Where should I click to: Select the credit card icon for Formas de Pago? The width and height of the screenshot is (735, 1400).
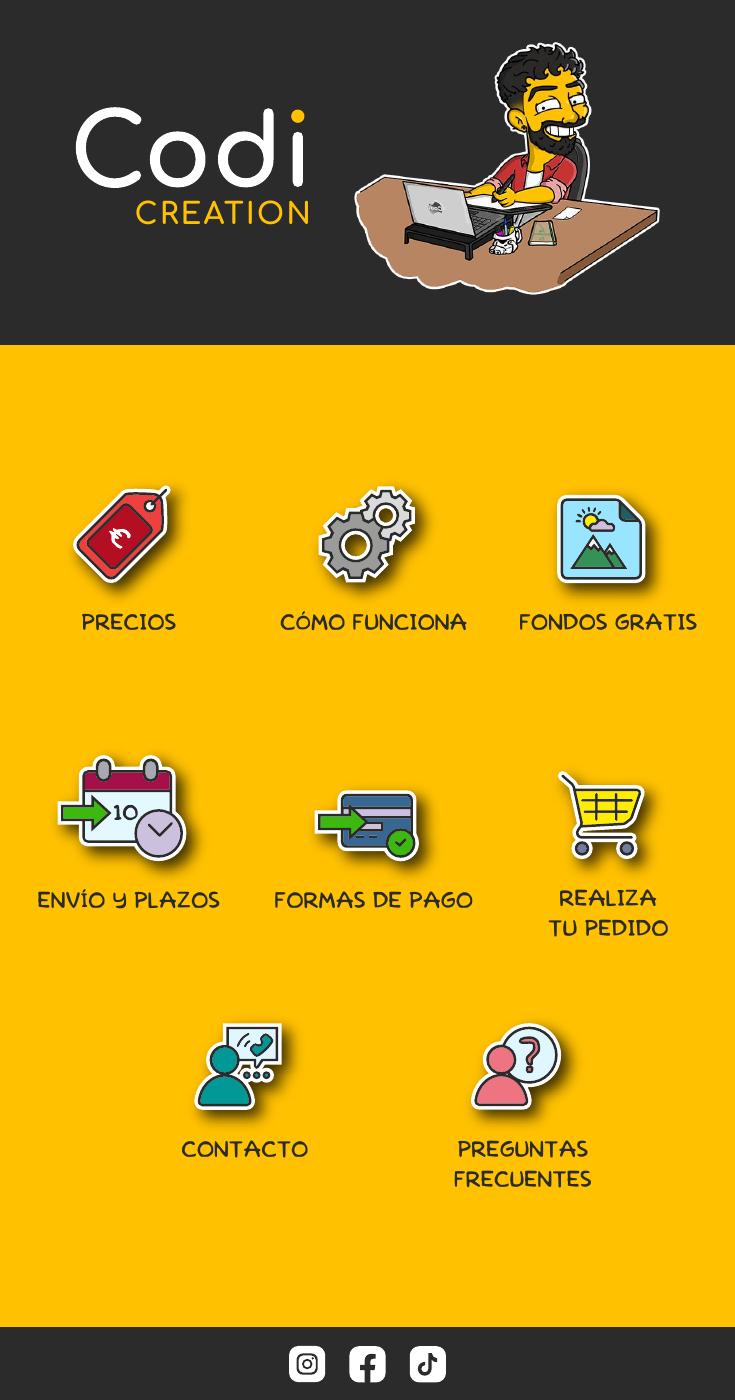(368, 820)
